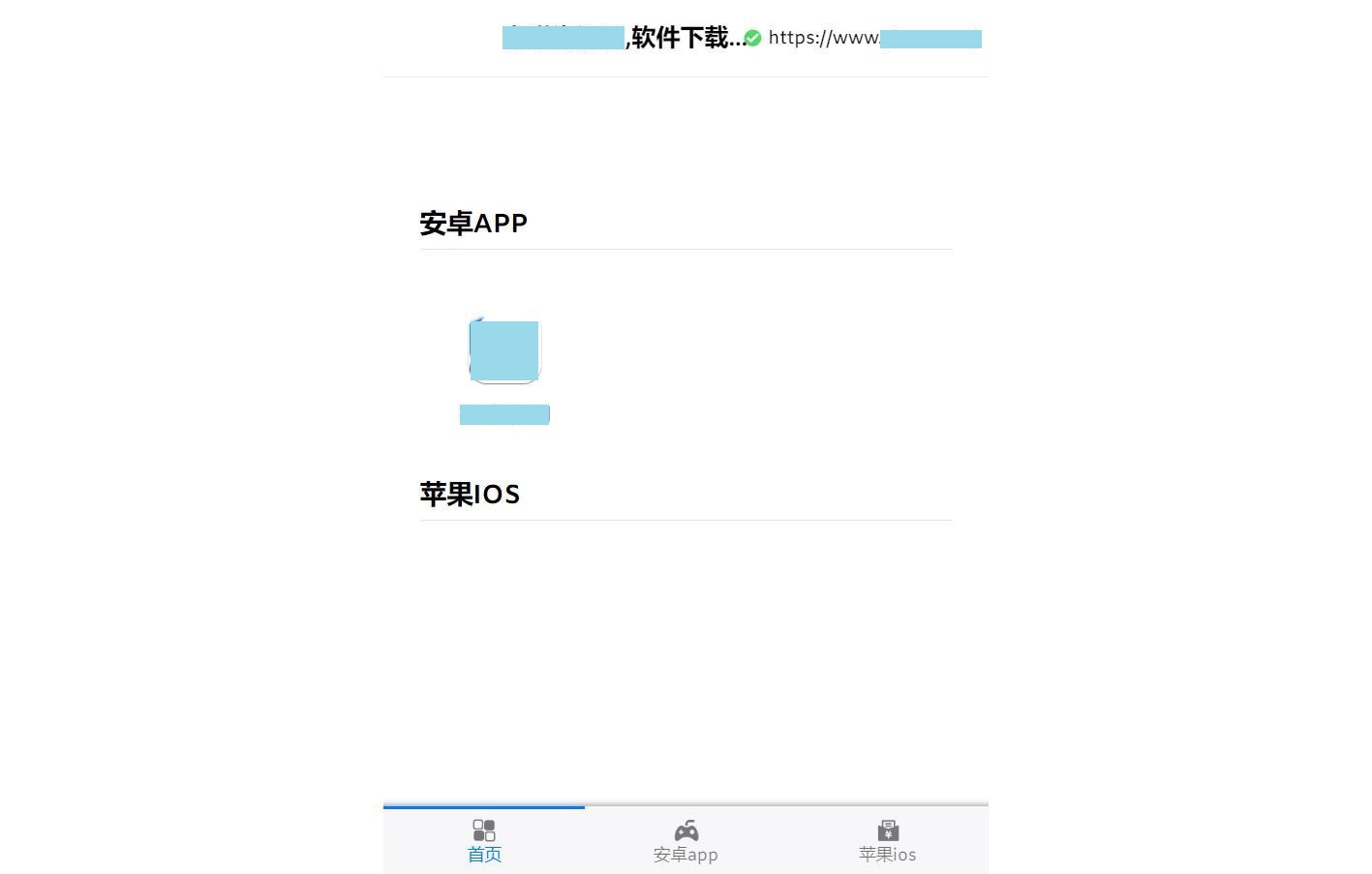Screen dimensions: 1372x874
Task: Switch to the 首页 tab
Action: coord(484,840)
